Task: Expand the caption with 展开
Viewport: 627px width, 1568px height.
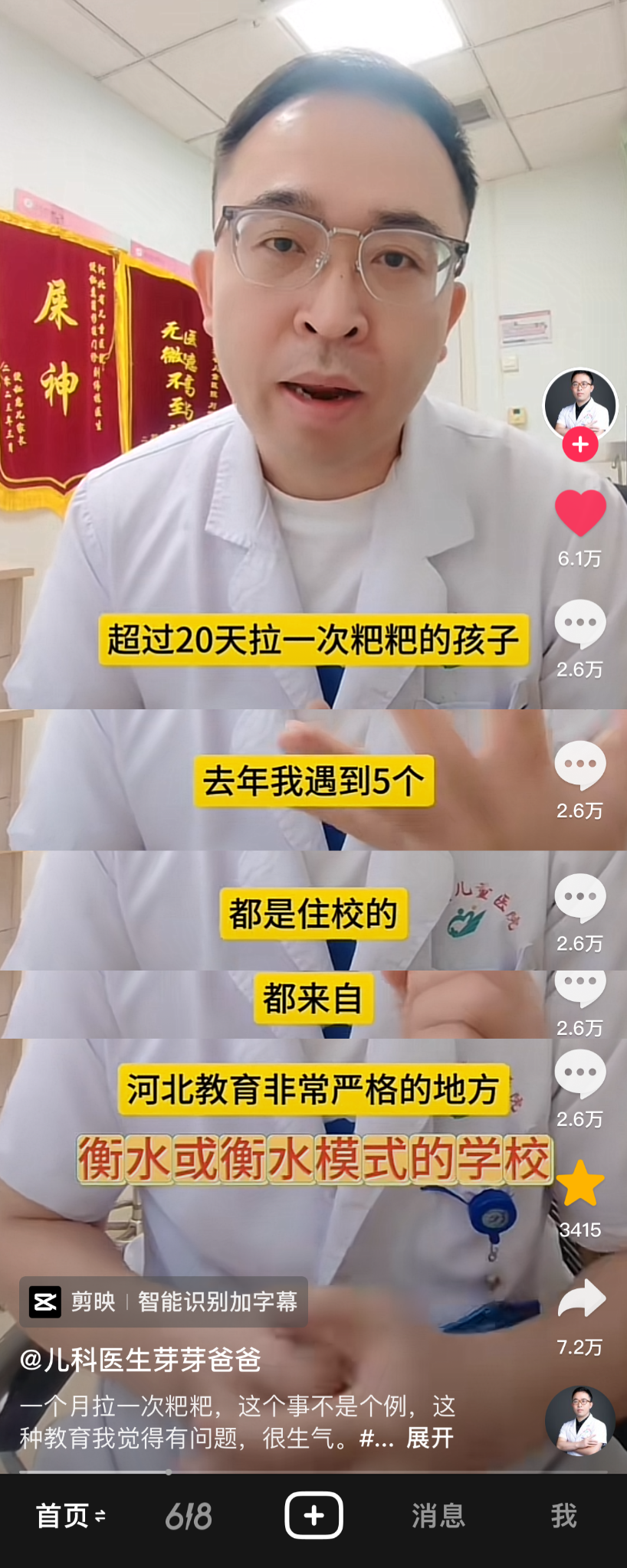Action: [429, 1438]
